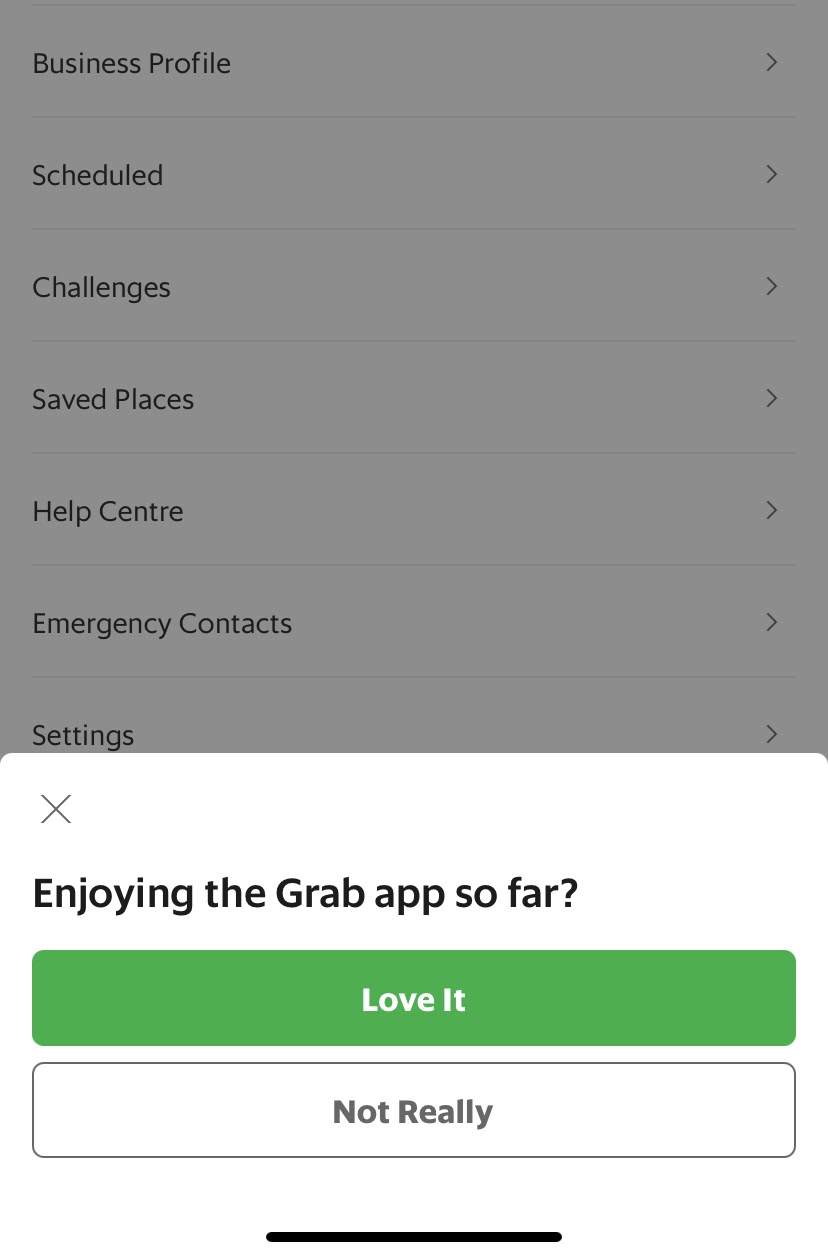Open Challenges using the right arrow
Screen dimensions: 828x1258
pyautogui.click(x=771, y=286)
